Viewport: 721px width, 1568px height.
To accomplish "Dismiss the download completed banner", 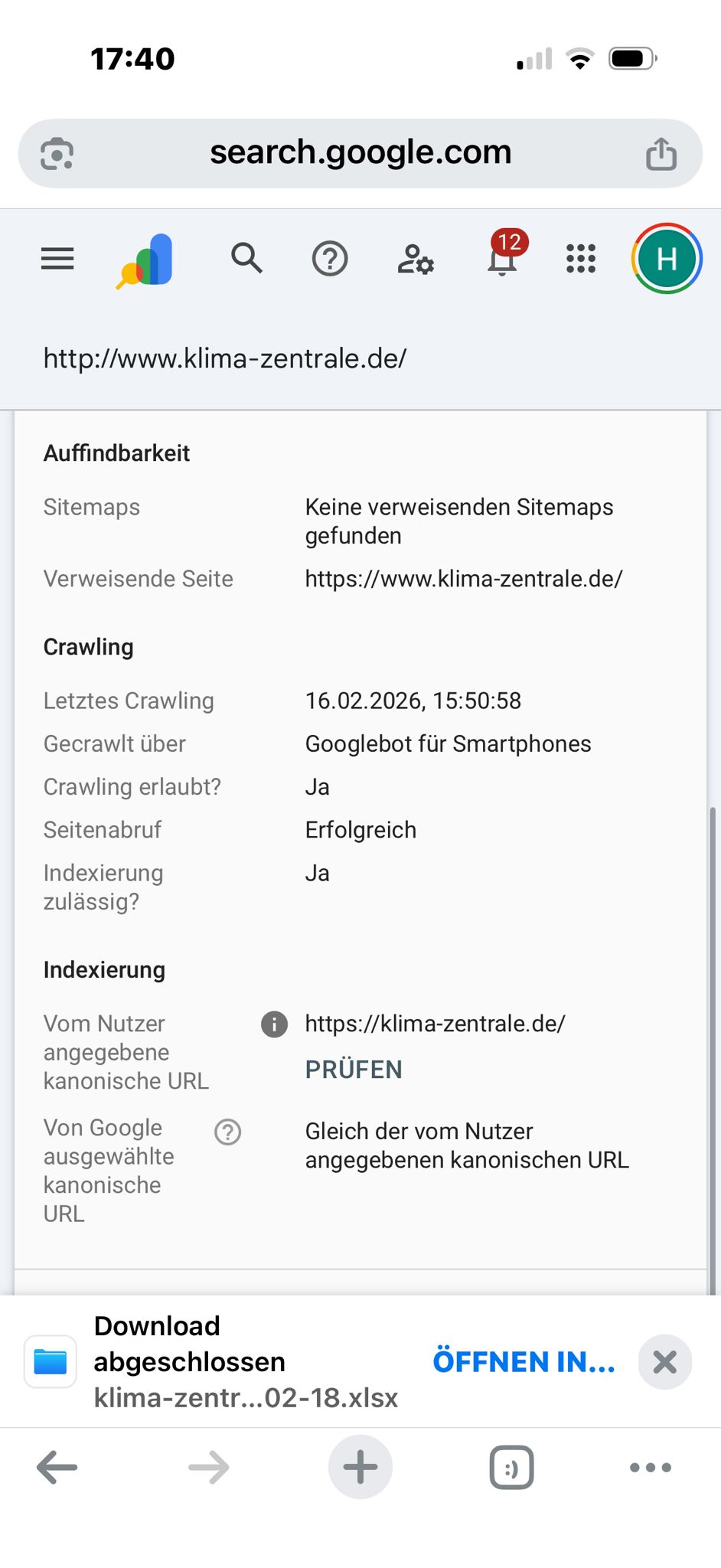I will 664,1362.
